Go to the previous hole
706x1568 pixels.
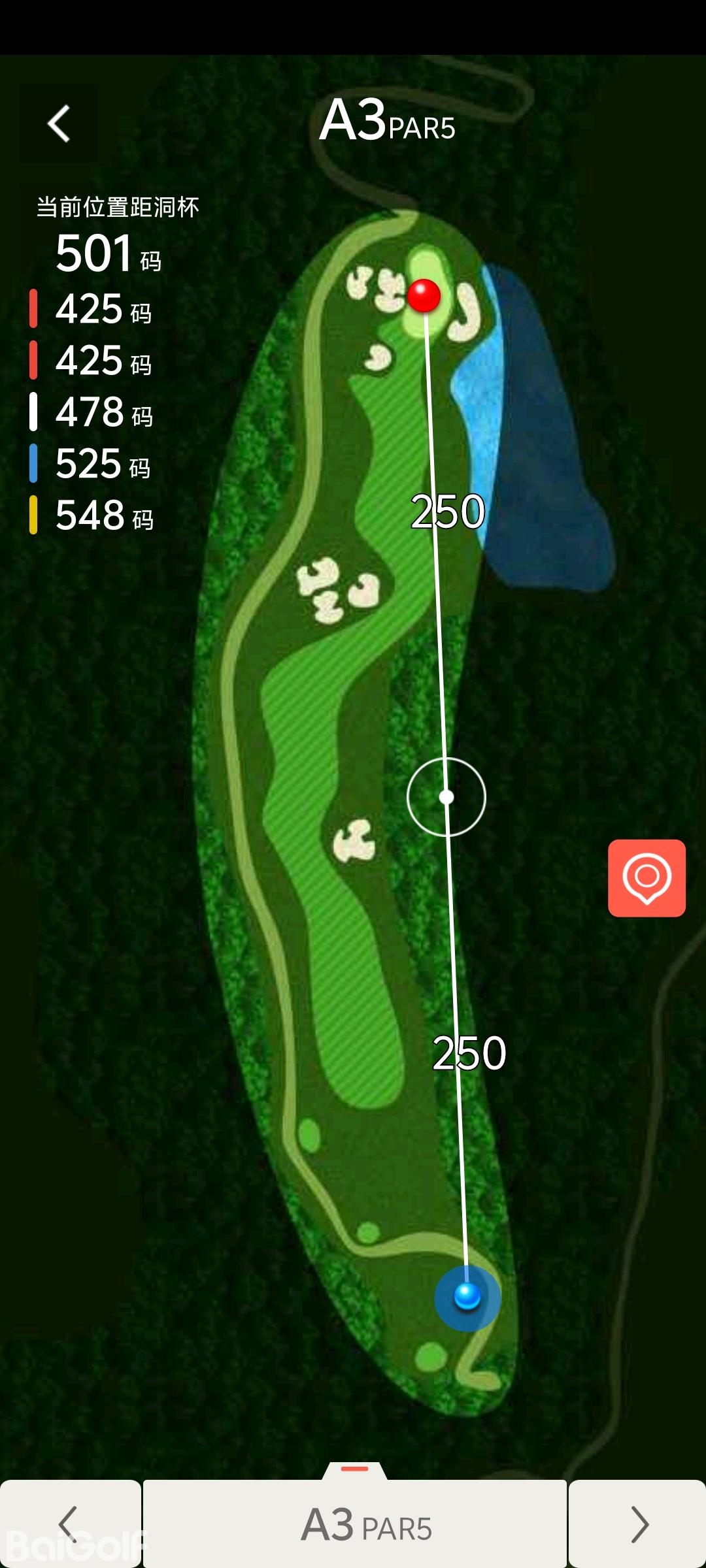pos(70,1524)
